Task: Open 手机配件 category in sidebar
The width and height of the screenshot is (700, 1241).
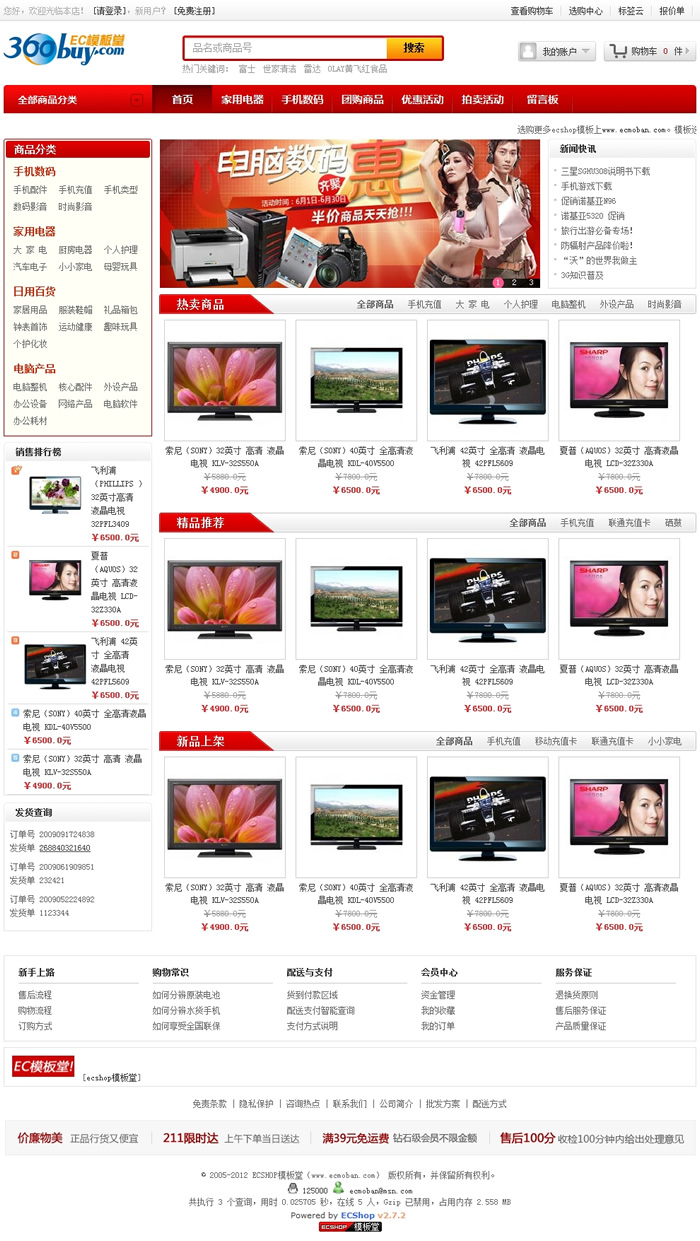Action: coord(30,190)
